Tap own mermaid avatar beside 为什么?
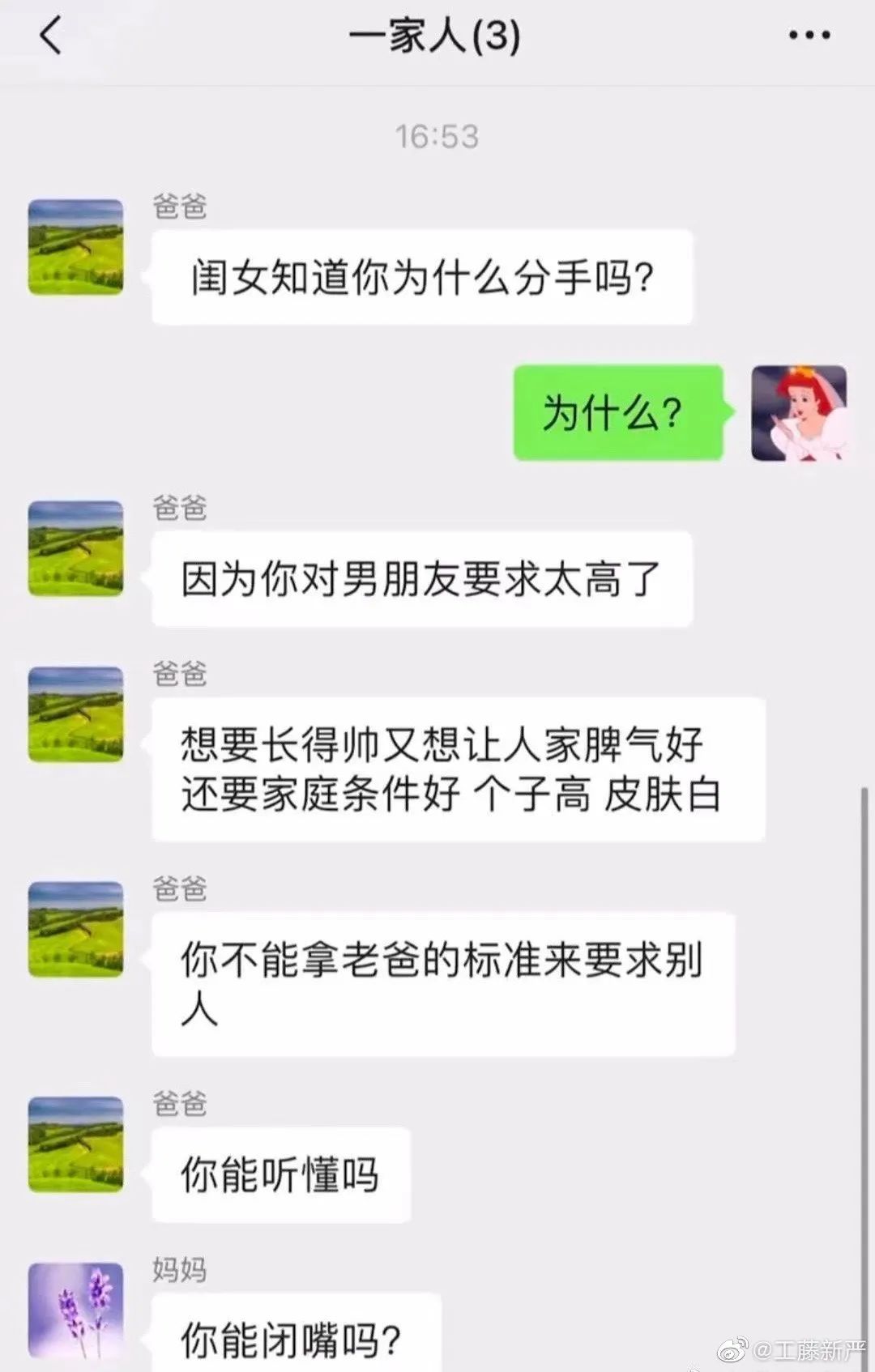Screen dimensions: 875x1372 tap(799, 413)
